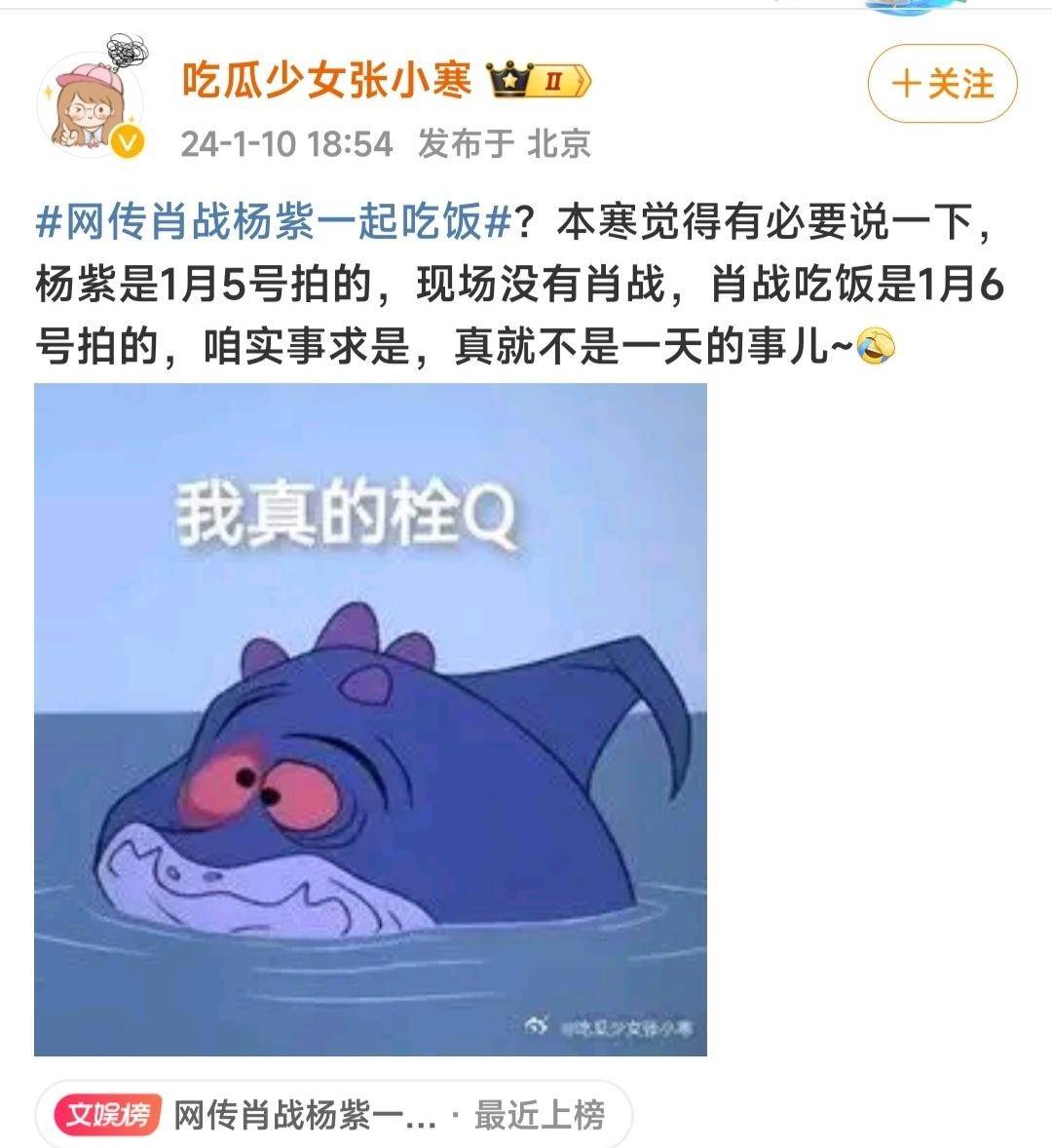Open the hashtag #网传肖战杨紫一起吃饭#

point(274,224)
